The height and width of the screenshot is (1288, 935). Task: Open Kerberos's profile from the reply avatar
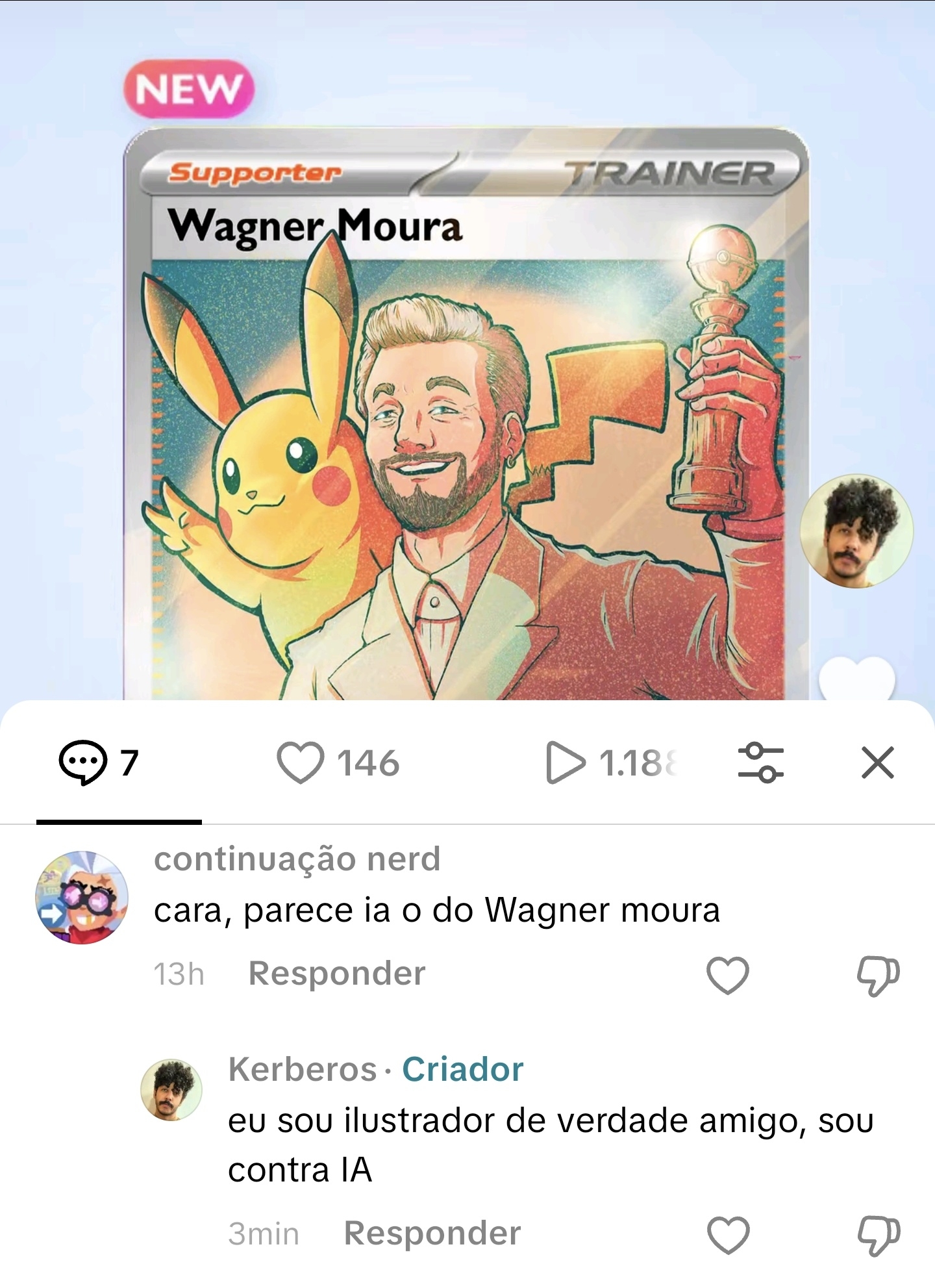point(171,1091)
